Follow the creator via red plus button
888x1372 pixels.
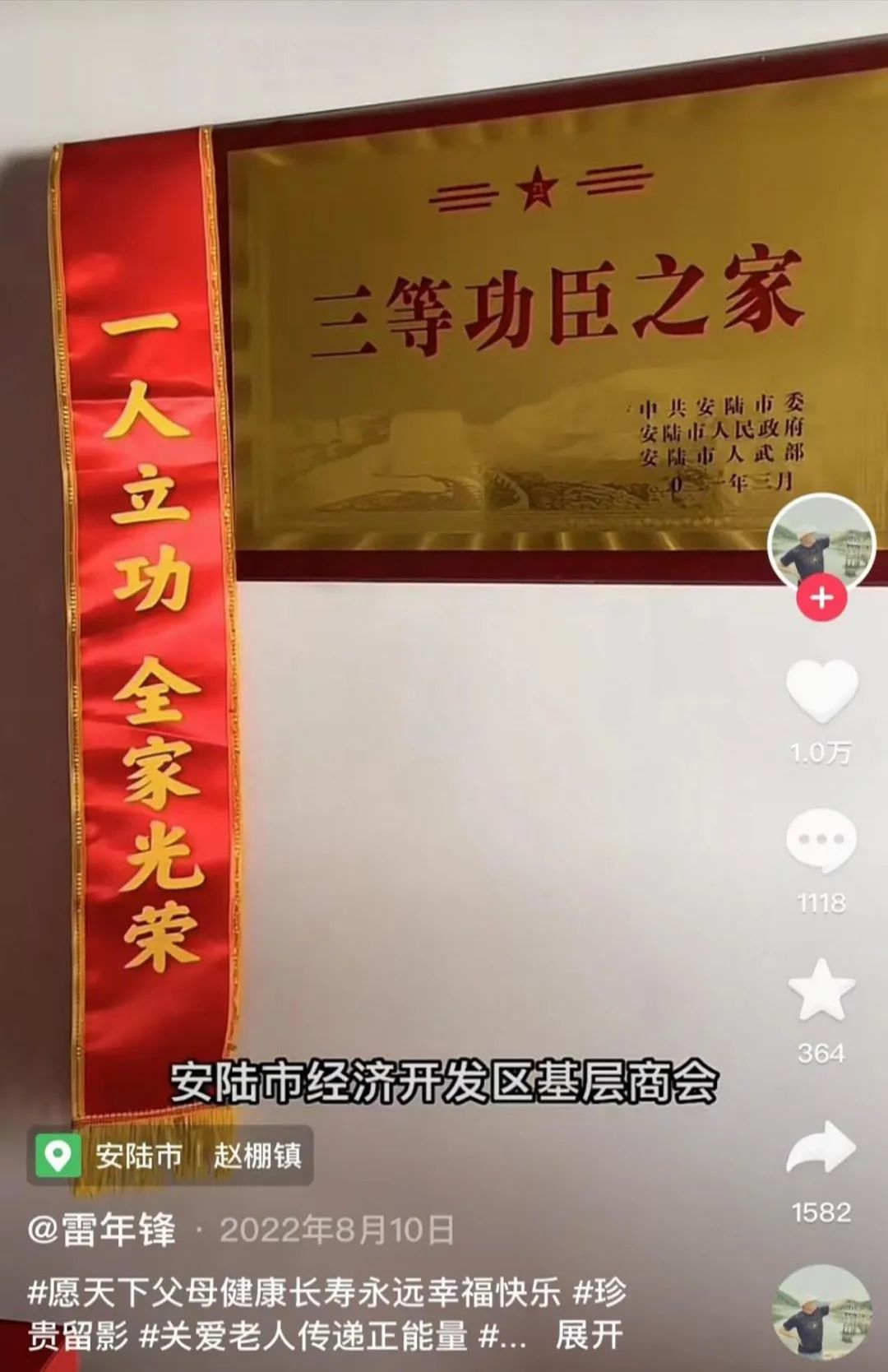point(821,598)
